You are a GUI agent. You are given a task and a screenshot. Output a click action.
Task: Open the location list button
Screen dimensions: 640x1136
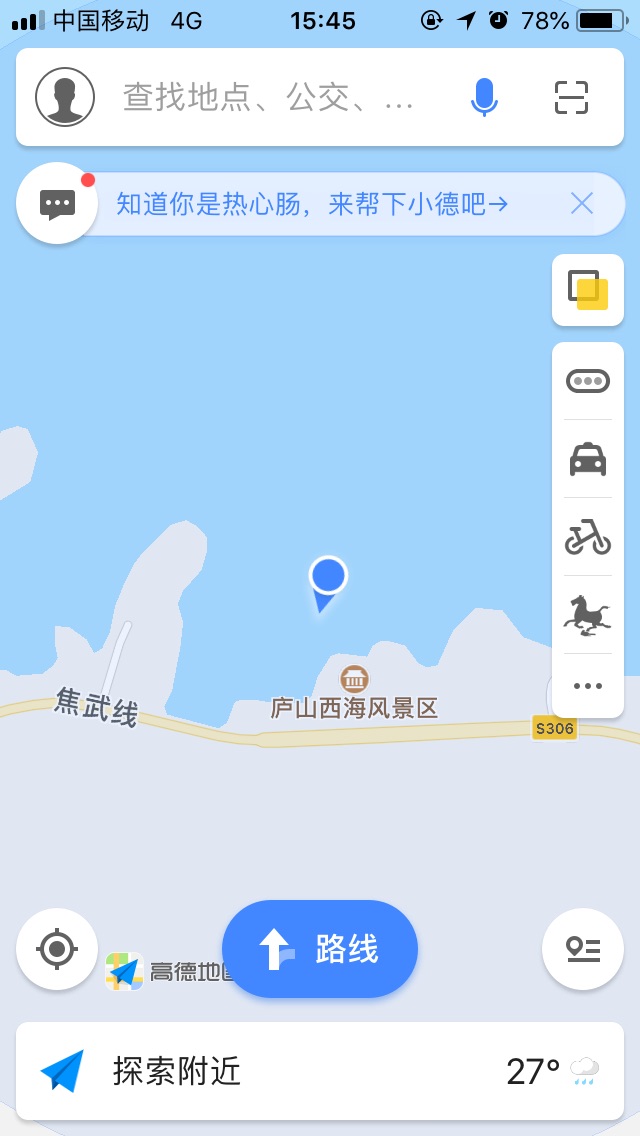pos(583,948)
